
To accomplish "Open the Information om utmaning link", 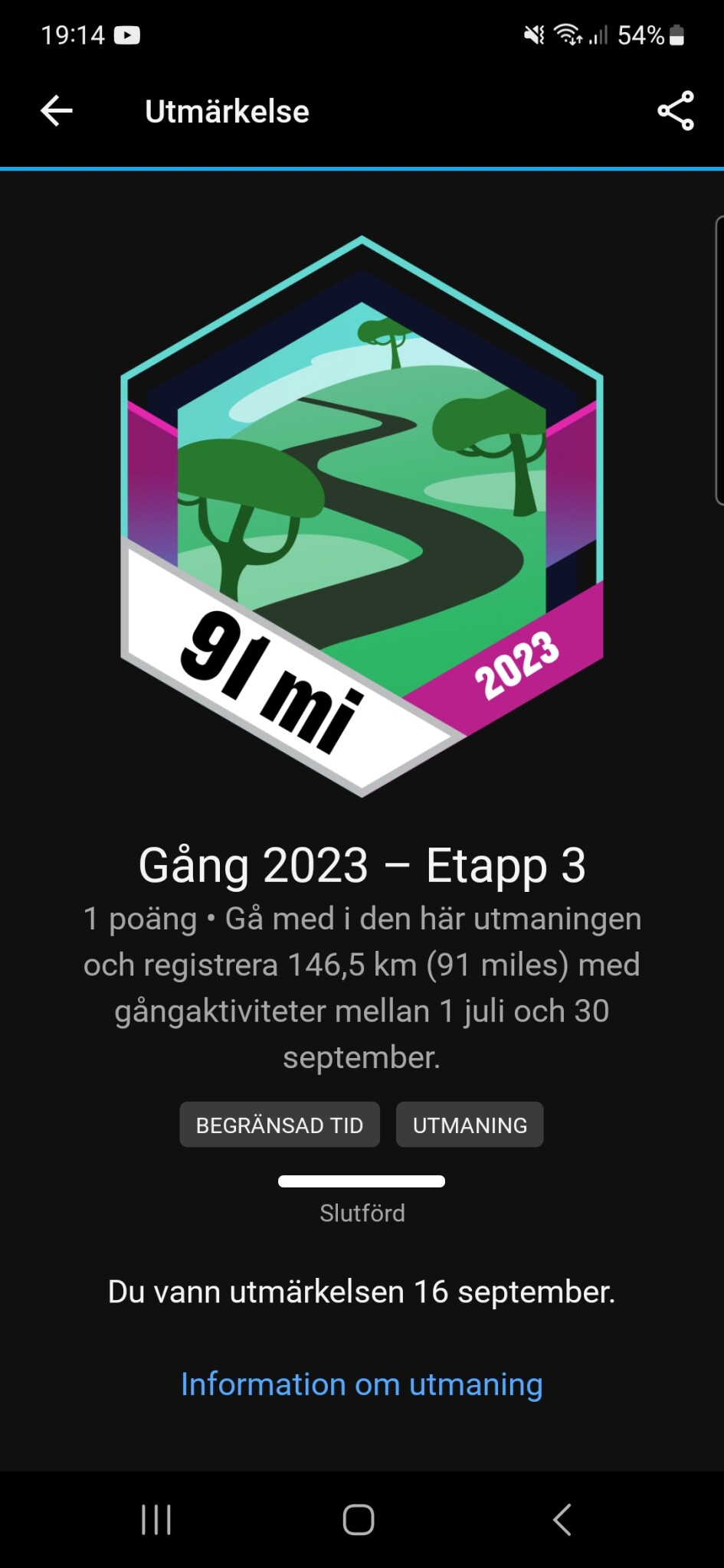I will coord(362,1383).
